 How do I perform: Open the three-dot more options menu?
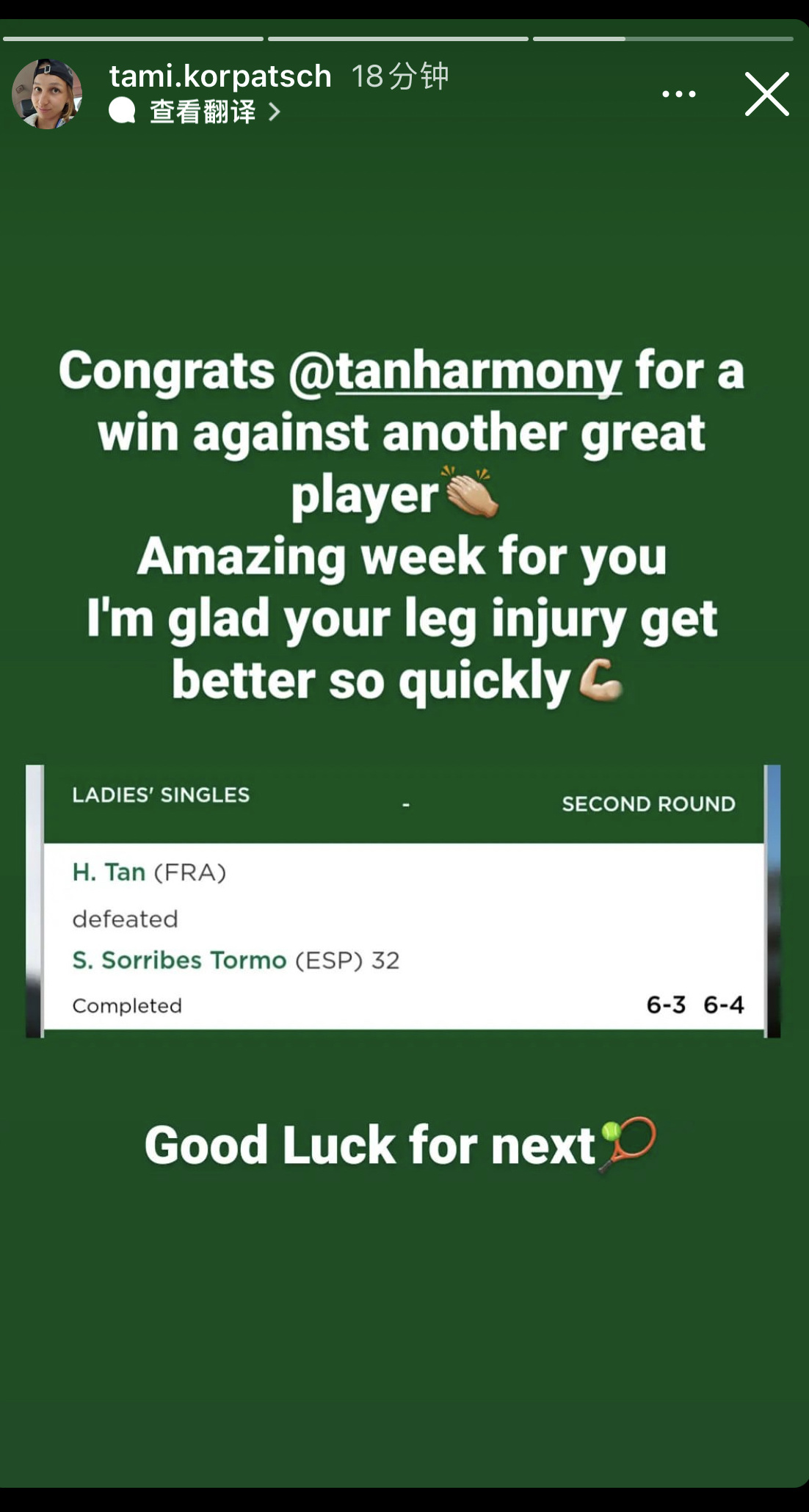pyautogui.click(x=678, y=94)
